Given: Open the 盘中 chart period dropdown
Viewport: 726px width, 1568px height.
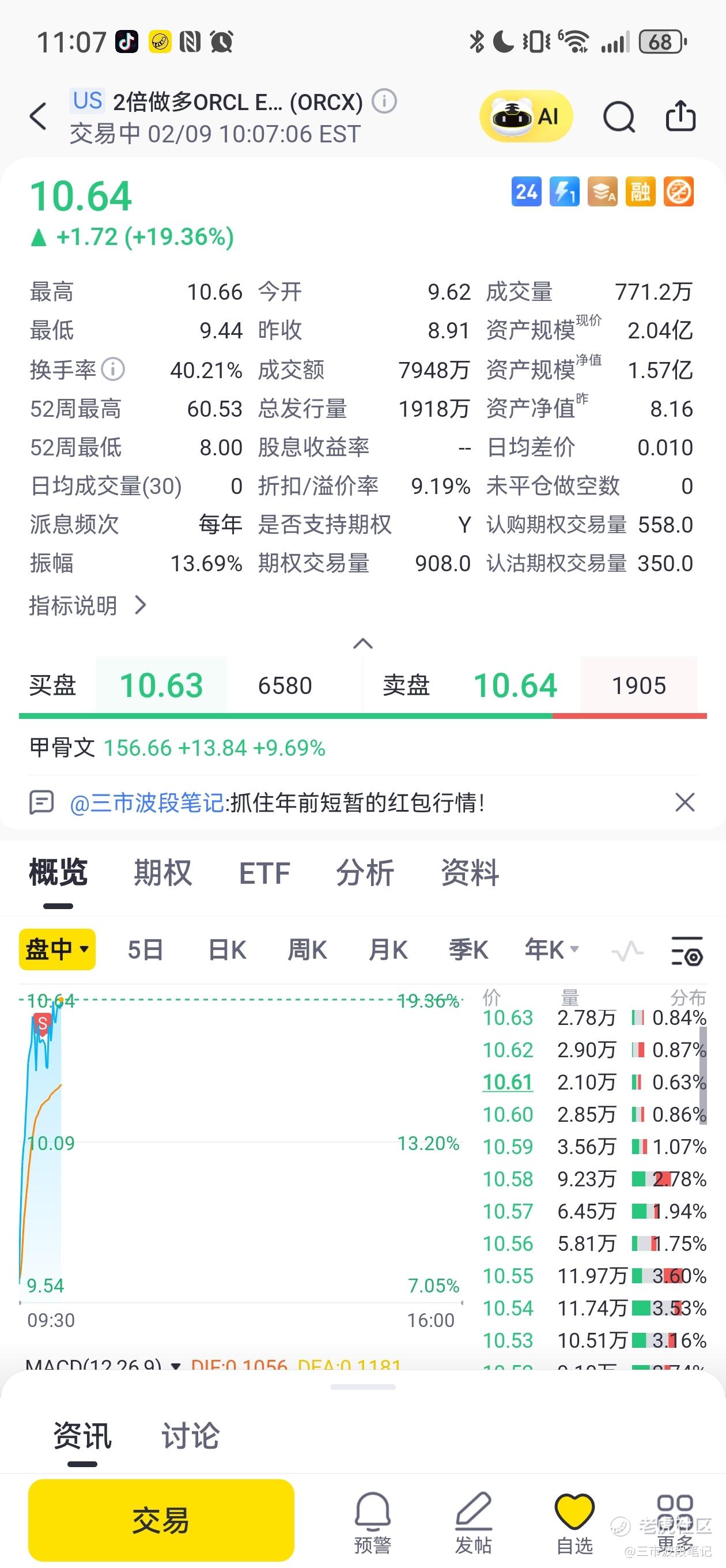Looking at the screenshot, I should pos(57,949).
